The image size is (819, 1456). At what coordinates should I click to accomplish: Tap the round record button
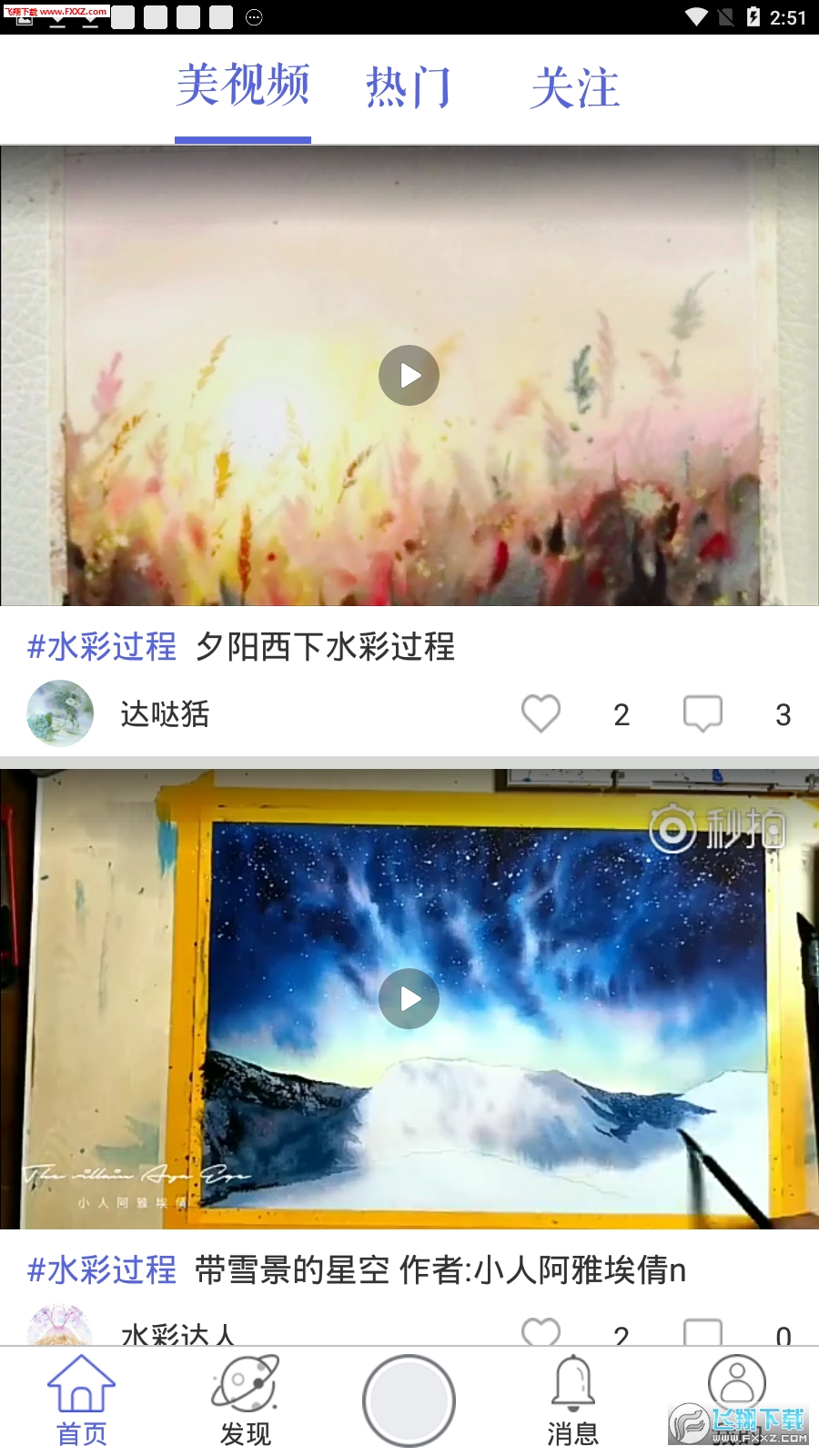(409, 1400)
